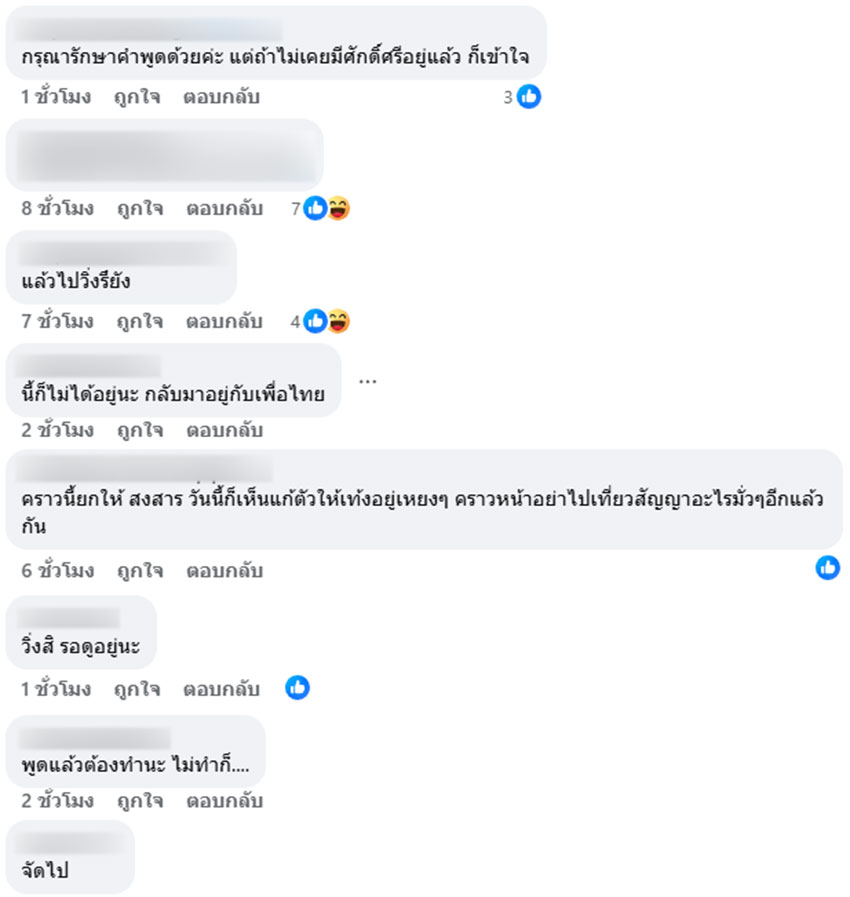This screenshot has height=897, width=850.
Task: Like the comment "กรุณารักษาคำพูดด้วยค่ะ"
Action: 137,97
